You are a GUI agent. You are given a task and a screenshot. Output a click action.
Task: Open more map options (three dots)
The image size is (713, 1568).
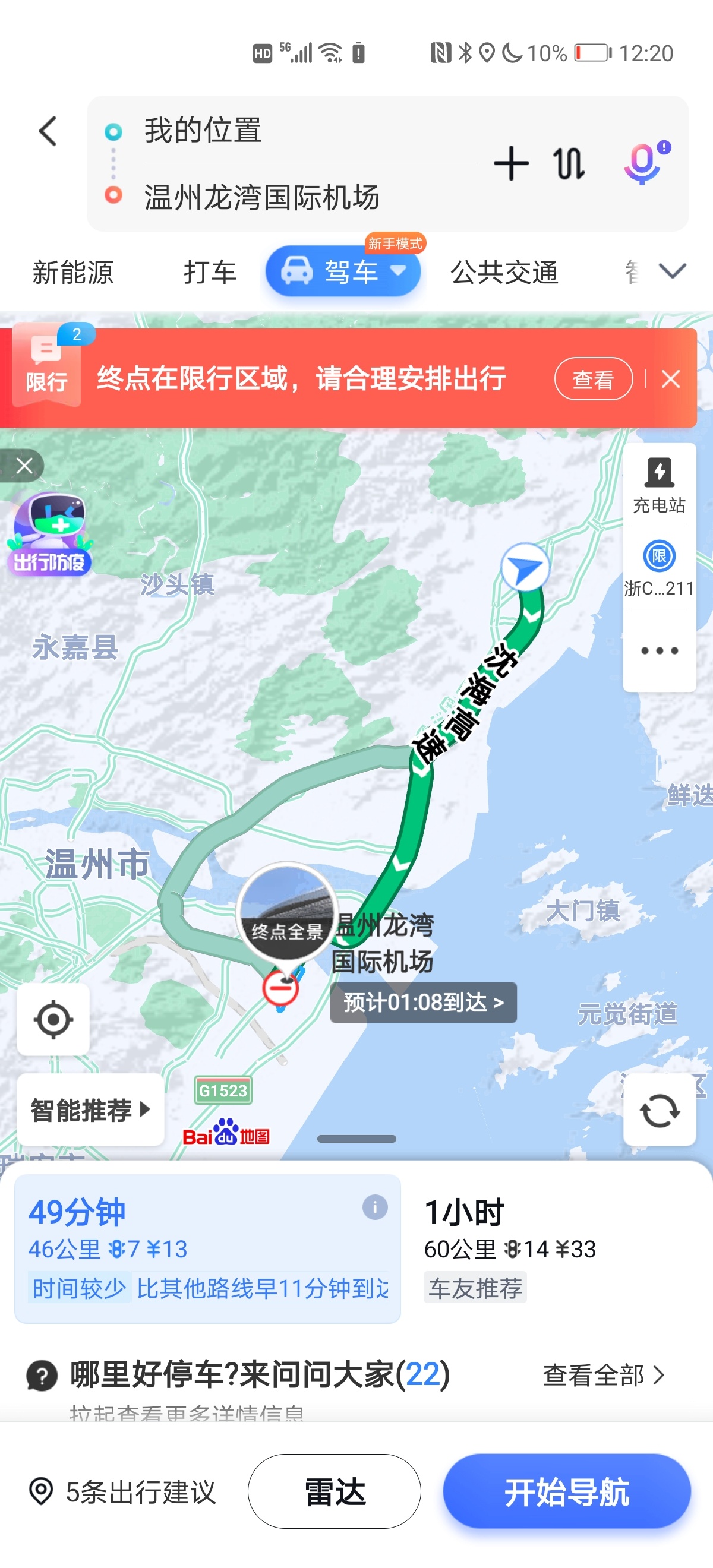[659, 650]
